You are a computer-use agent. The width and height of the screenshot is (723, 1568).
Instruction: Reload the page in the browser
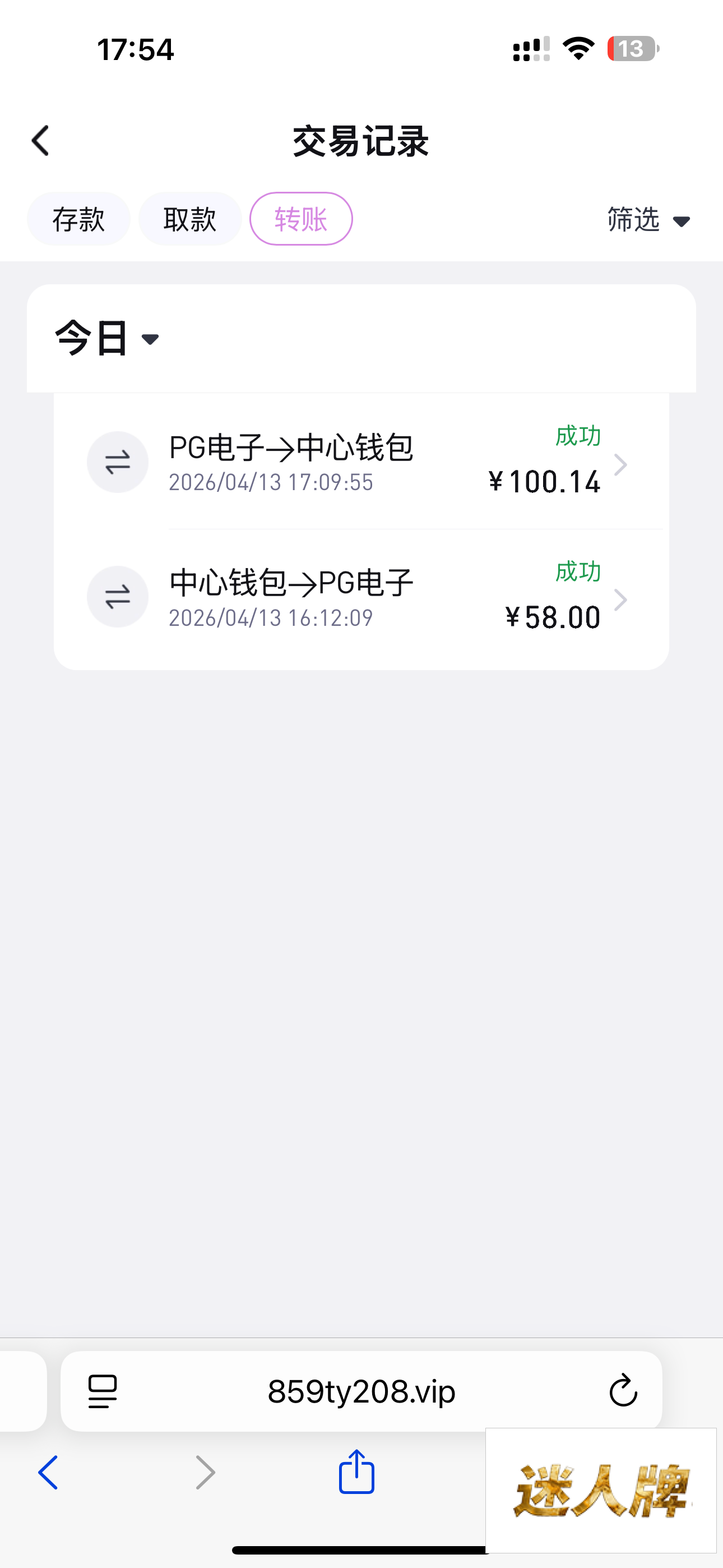(x=623, y=1391)
